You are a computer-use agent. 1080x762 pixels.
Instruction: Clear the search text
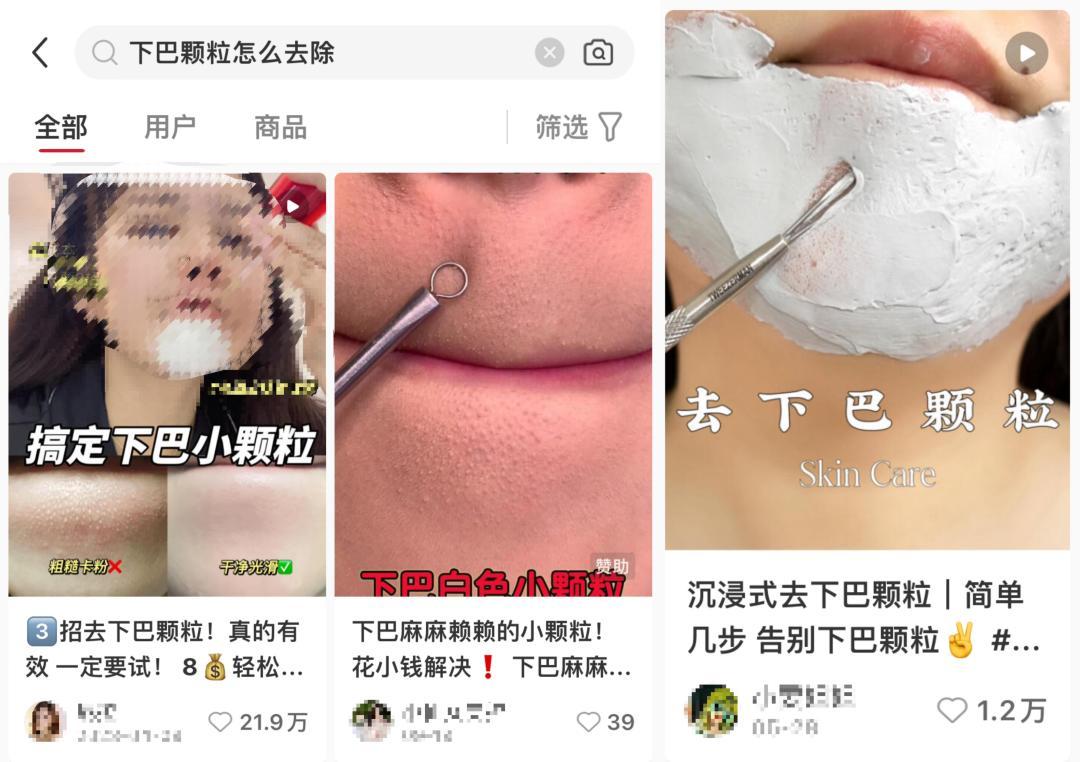point(549,53)
